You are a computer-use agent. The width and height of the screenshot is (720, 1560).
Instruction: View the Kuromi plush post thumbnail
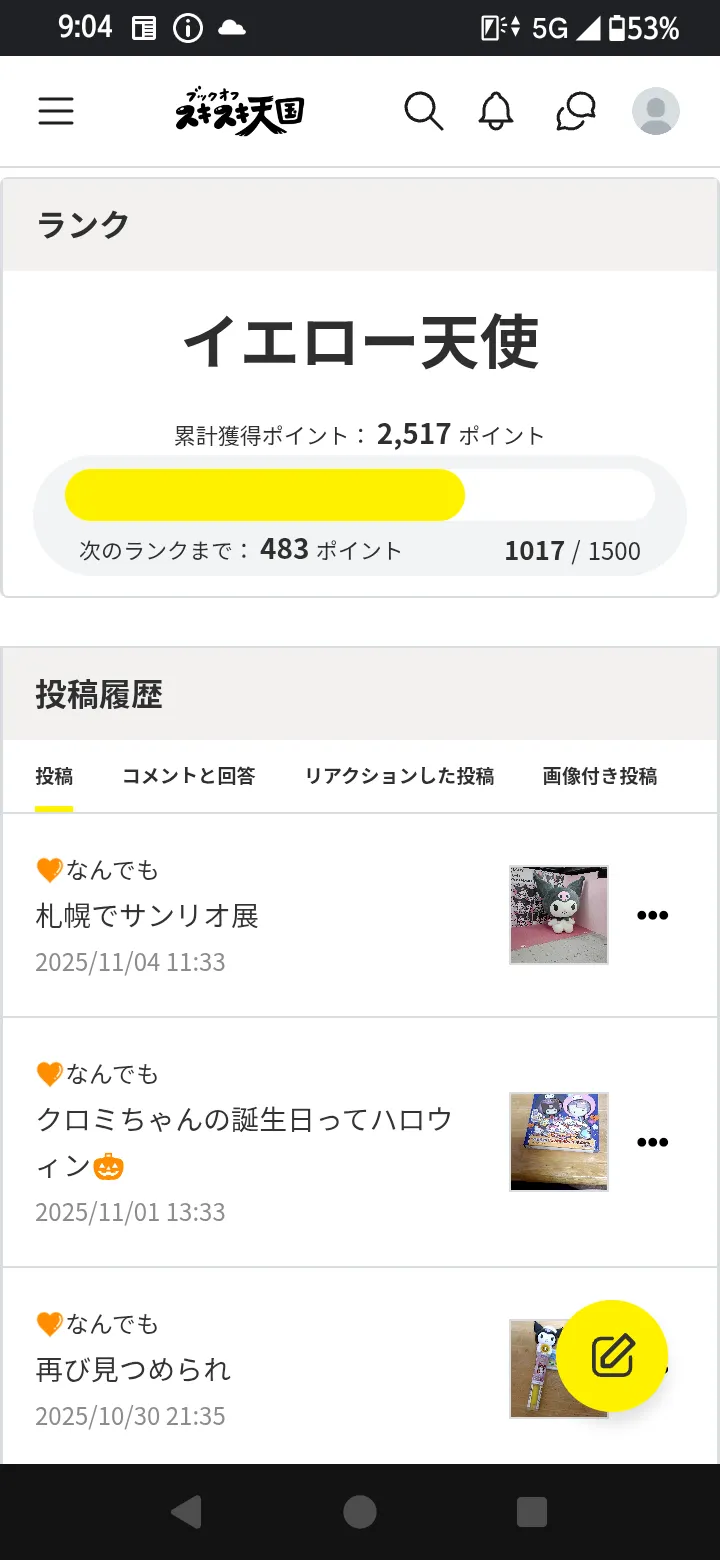click(558, 915)
